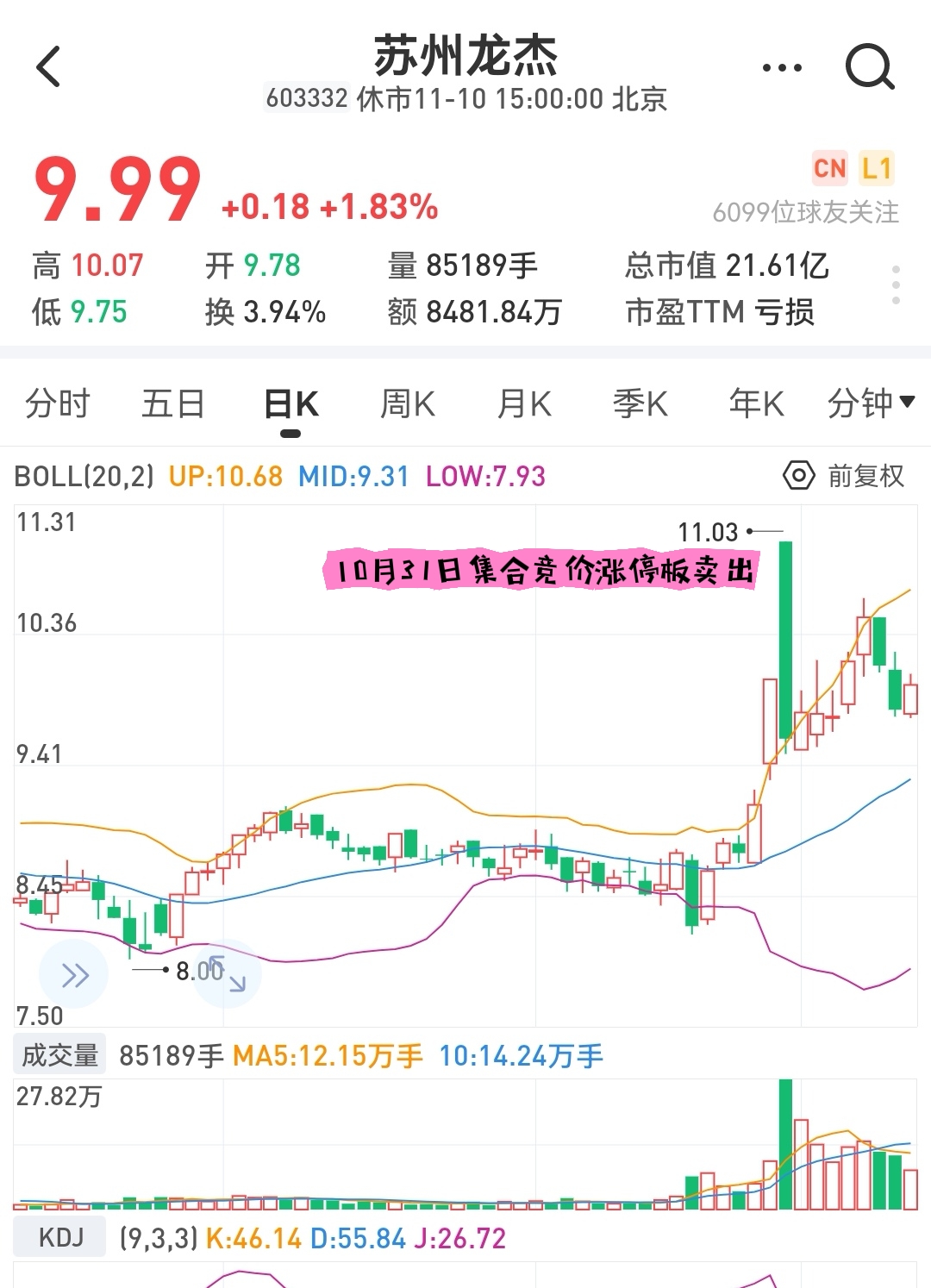Open the three-dot more options menu
The height and width of the screenshot is (1288, 931).
782,67
